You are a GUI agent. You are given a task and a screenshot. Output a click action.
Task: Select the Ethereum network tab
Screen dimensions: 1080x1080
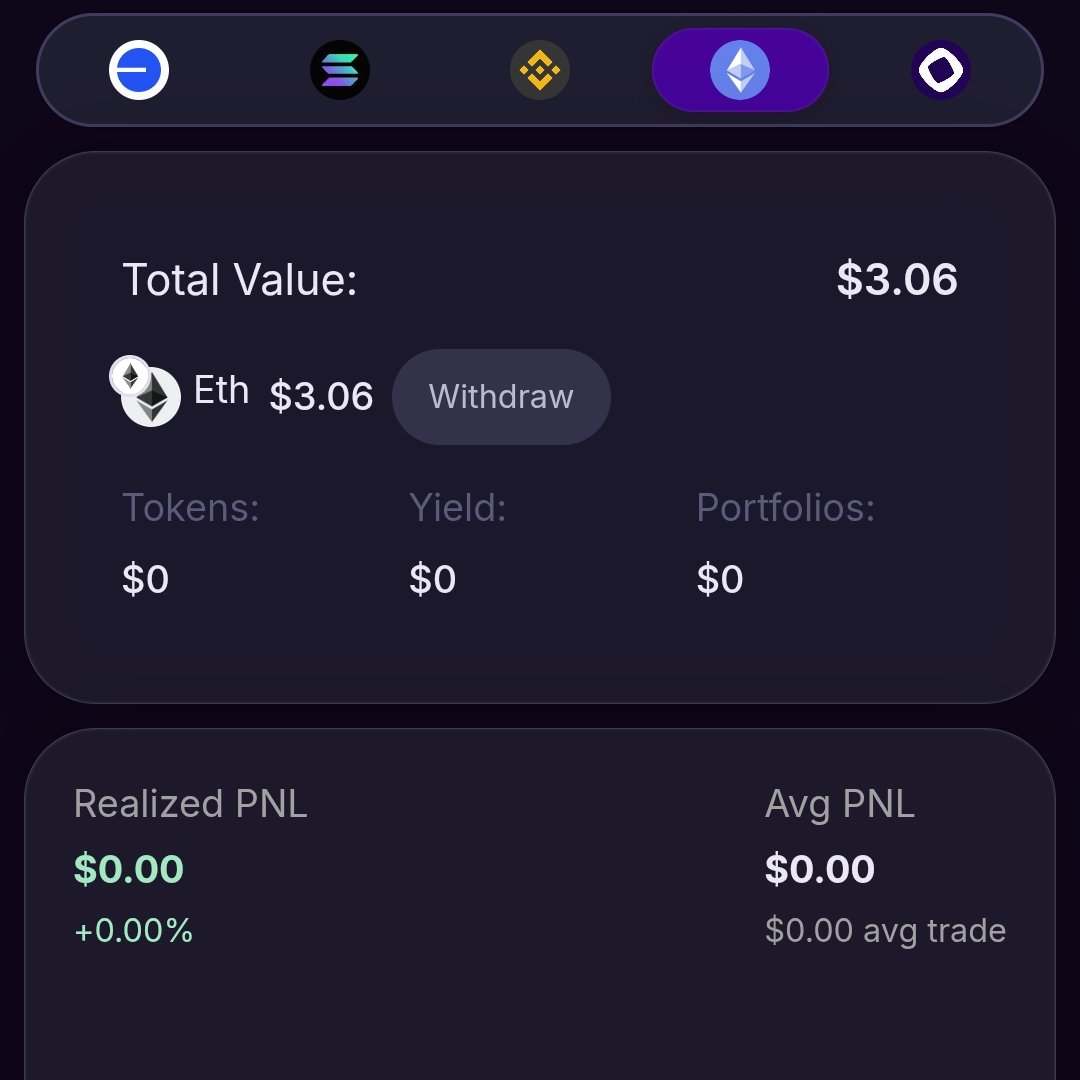740,70
